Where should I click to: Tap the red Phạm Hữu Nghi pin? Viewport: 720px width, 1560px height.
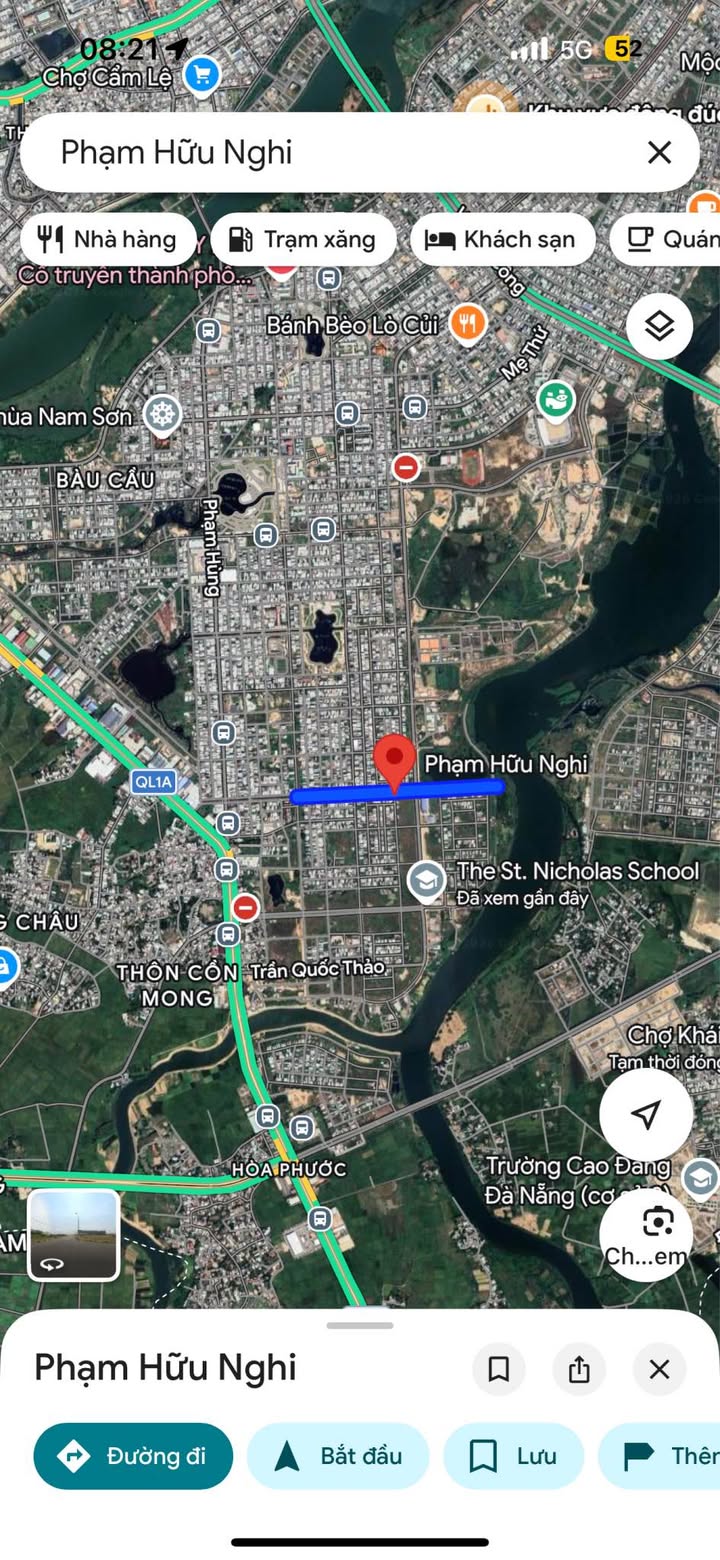coord(395,763)
